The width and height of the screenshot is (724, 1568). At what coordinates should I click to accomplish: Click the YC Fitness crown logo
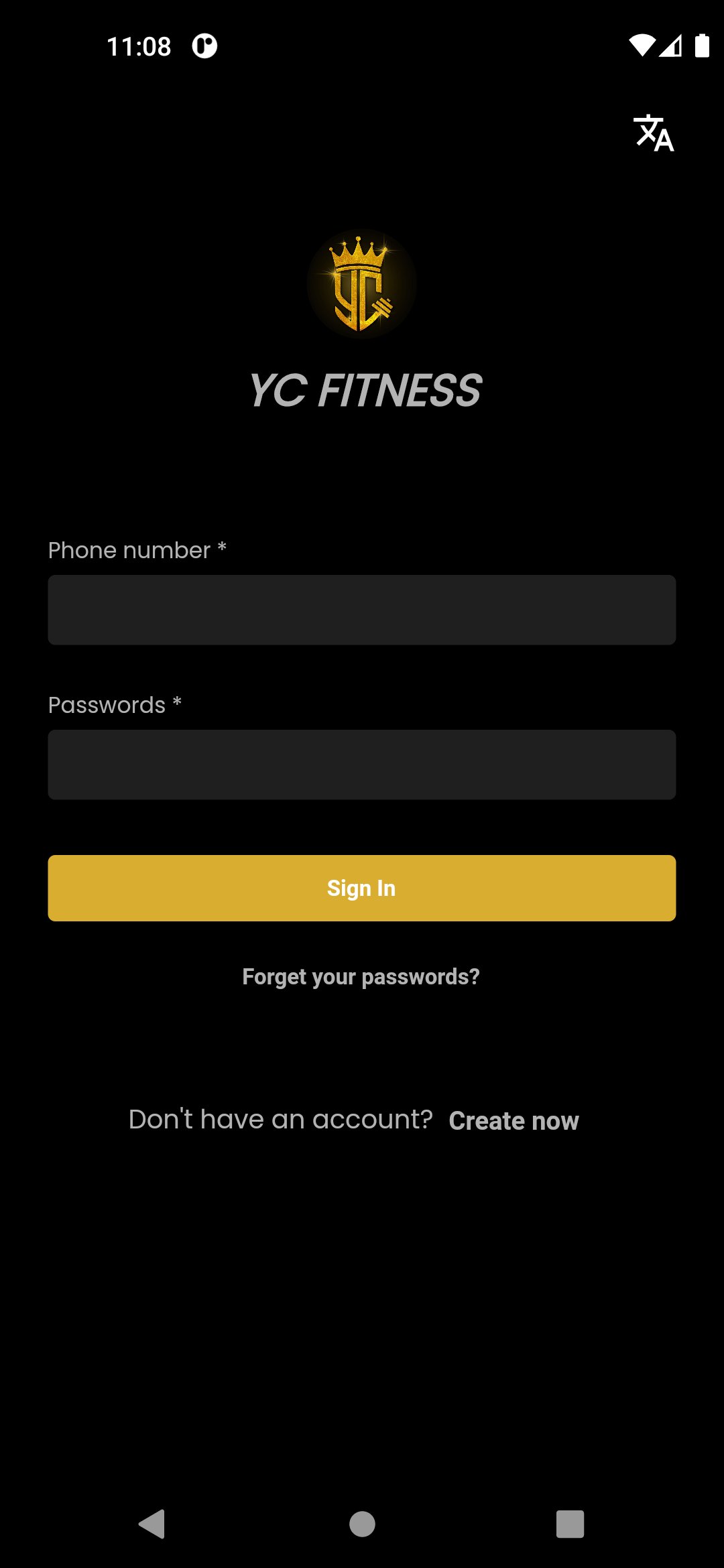pyautogui.click(x=361, y=284)
